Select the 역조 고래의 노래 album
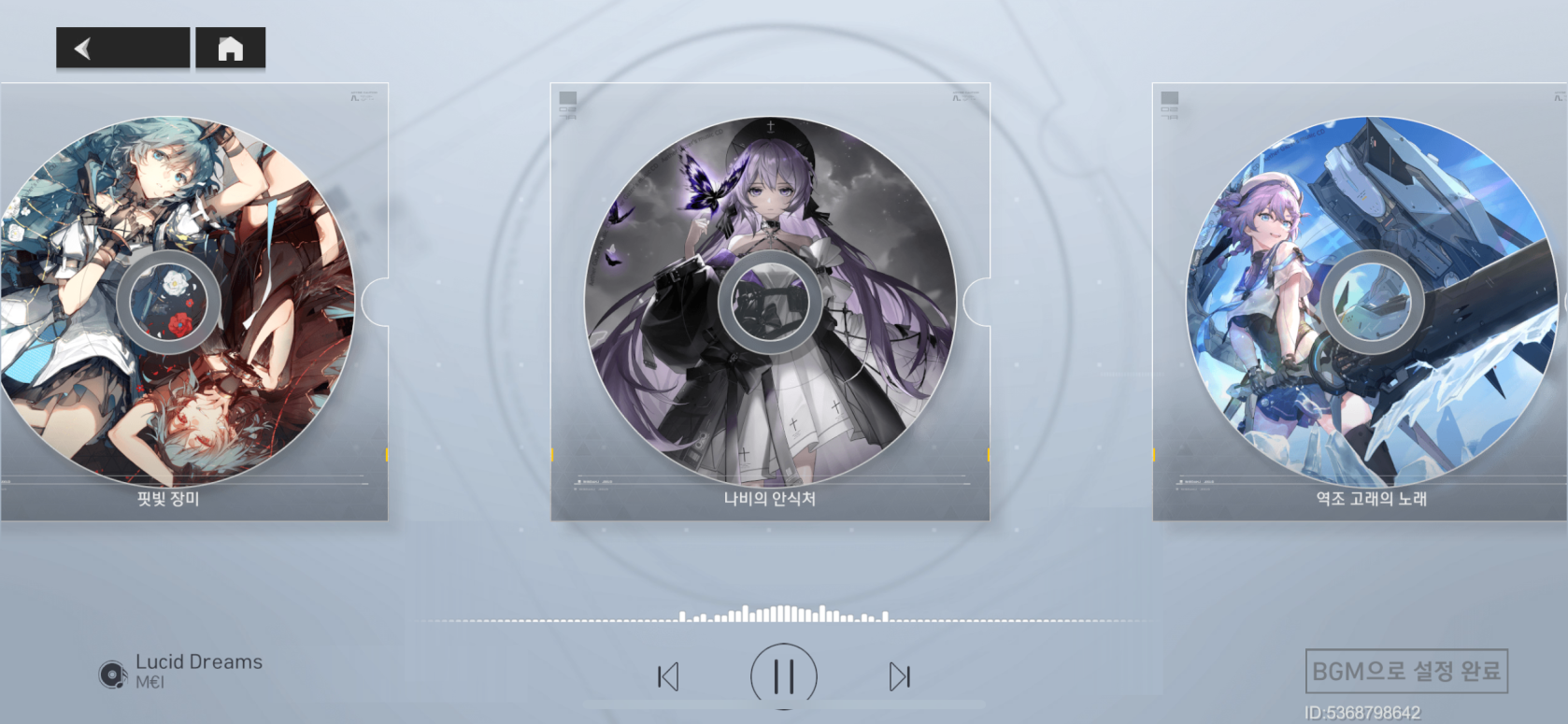Image resolution: width=1568 pixels, height=724 pixels. tap(1370, 301)
